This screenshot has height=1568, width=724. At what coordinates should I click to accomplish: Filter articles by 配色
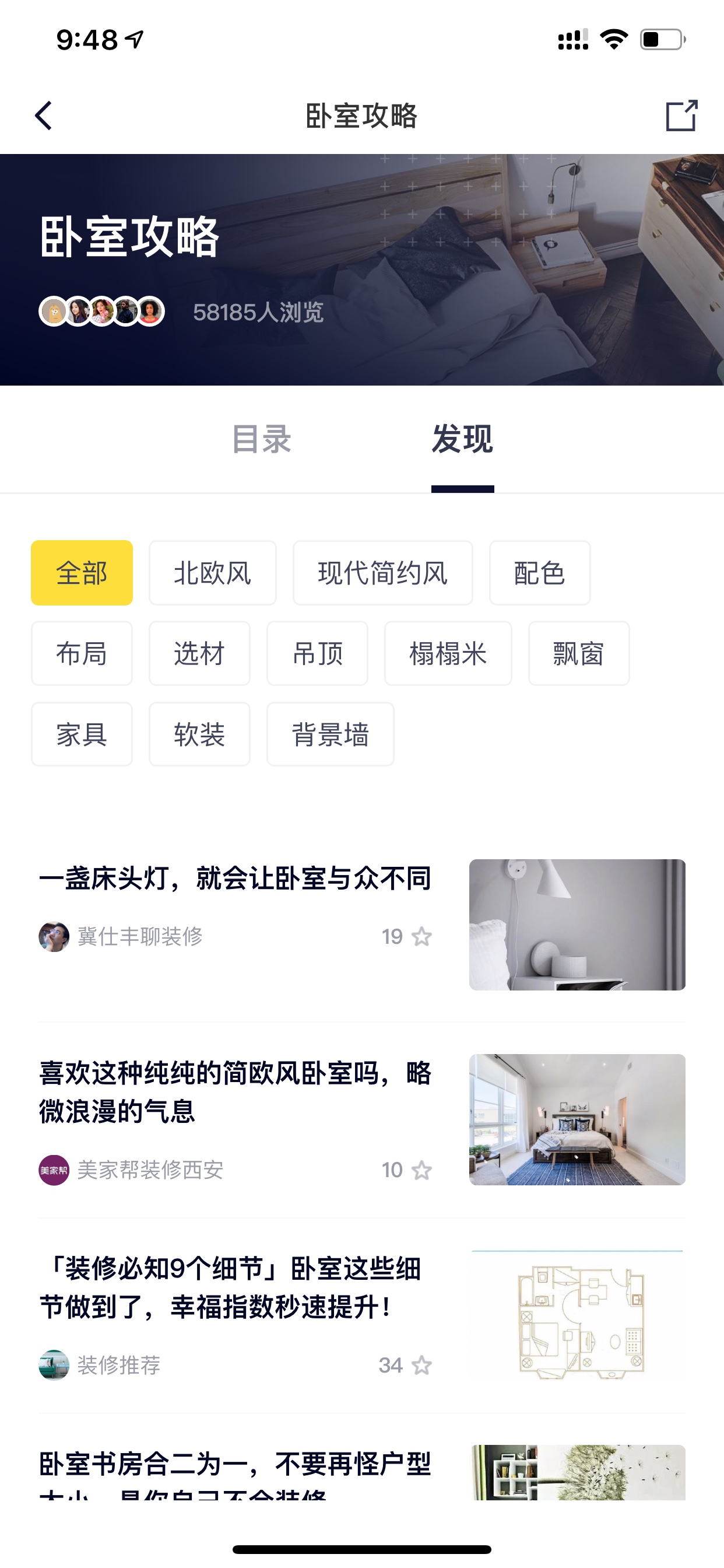[x=540, y=573]
